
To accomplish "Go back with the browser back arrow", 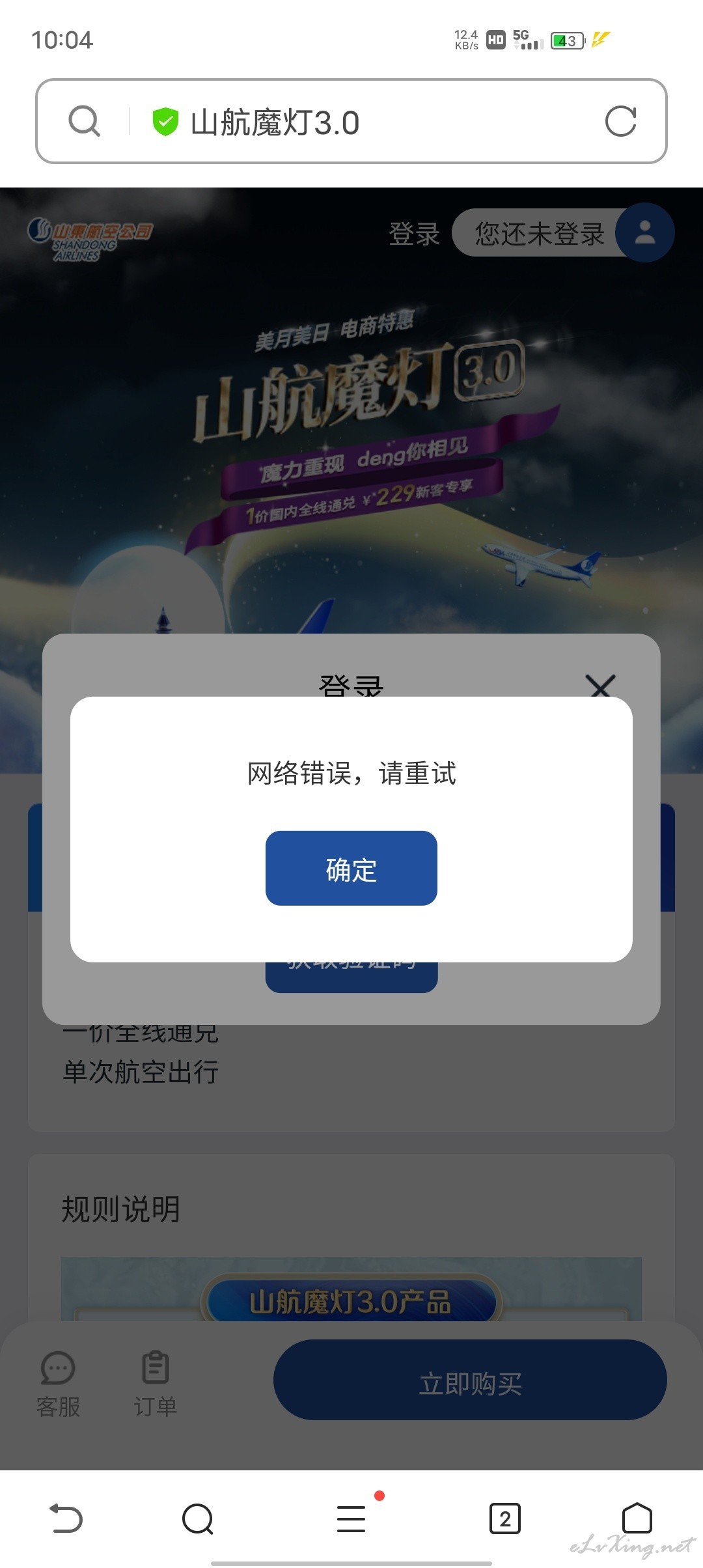I will [66, 1519].
